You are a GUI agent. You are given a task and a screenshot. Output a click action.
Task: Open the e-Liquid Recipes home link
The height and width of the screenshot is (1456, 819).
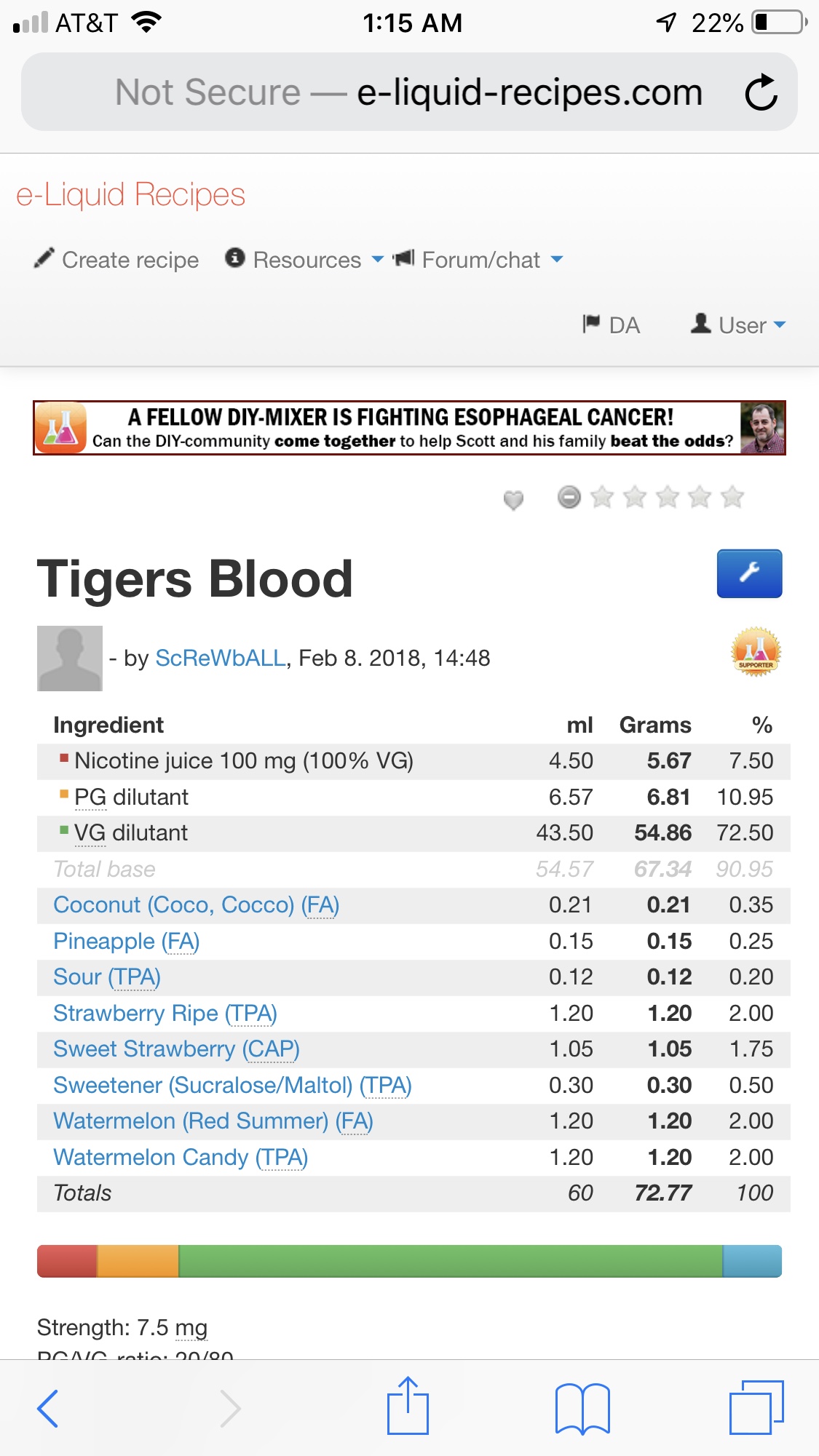[131, 195]
